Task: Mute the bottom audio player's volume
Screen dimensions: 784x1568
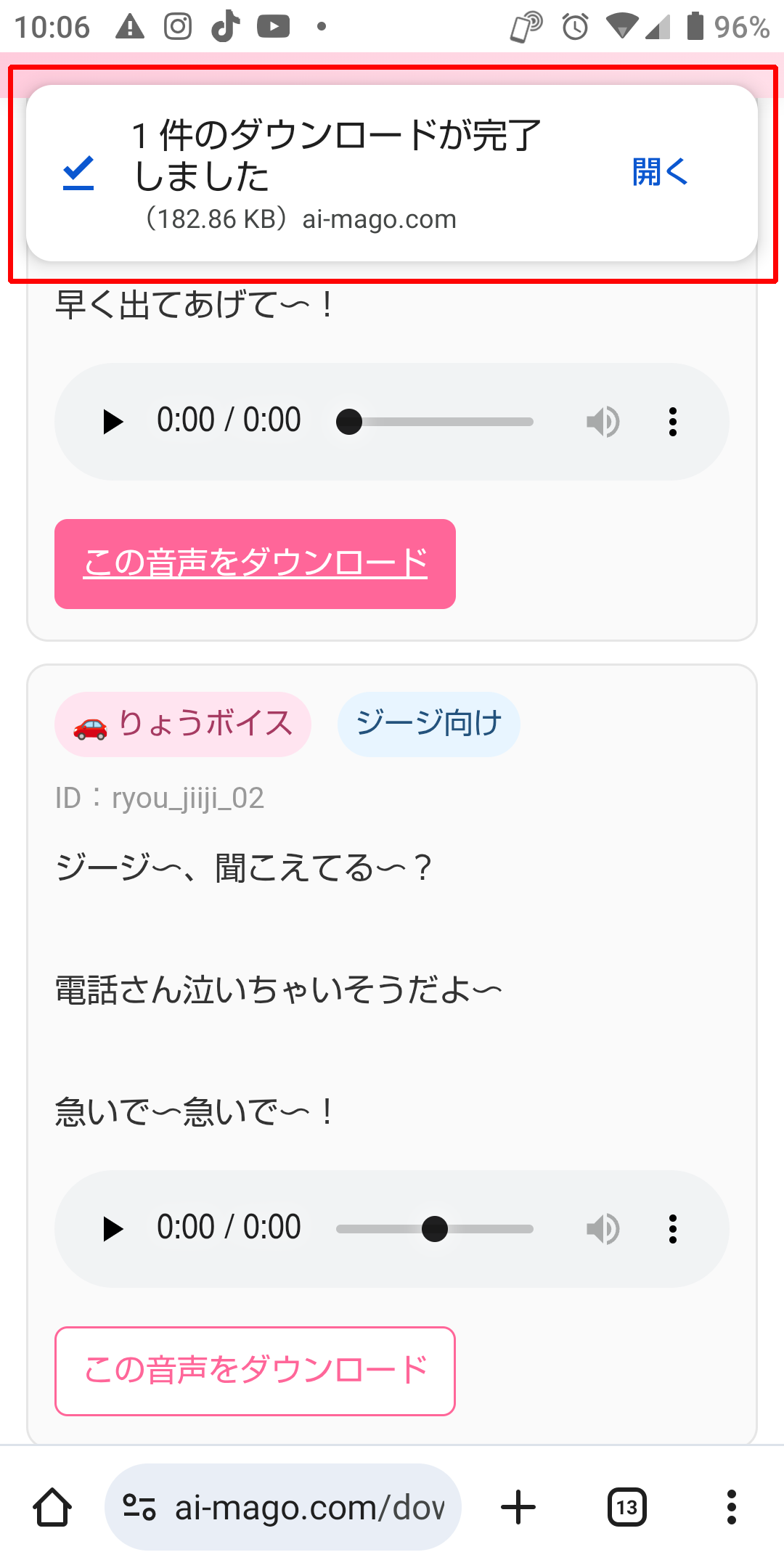Action: [603, 1228]
